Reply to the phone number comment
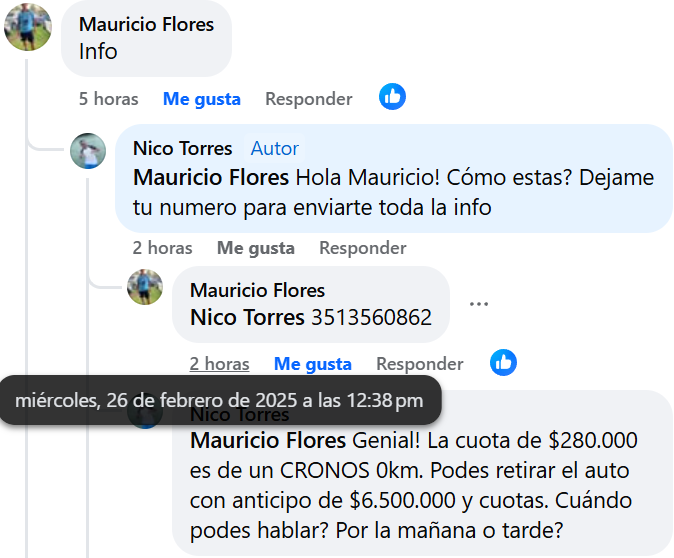The width and height of the screenshot is (674, 558). 419,364
